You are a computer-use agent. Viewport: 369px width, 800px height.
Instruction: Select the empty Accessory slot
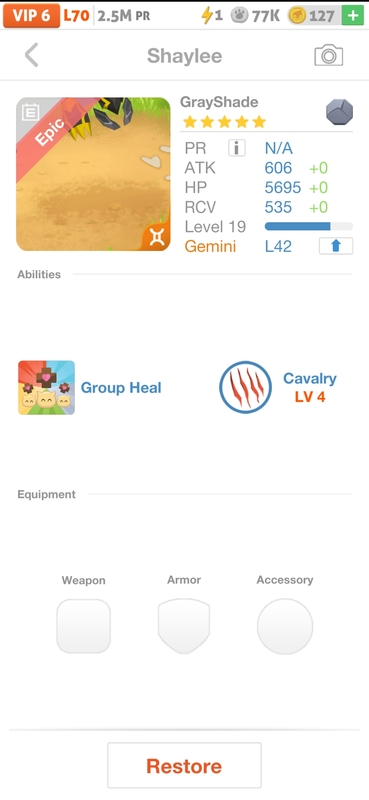285,626
